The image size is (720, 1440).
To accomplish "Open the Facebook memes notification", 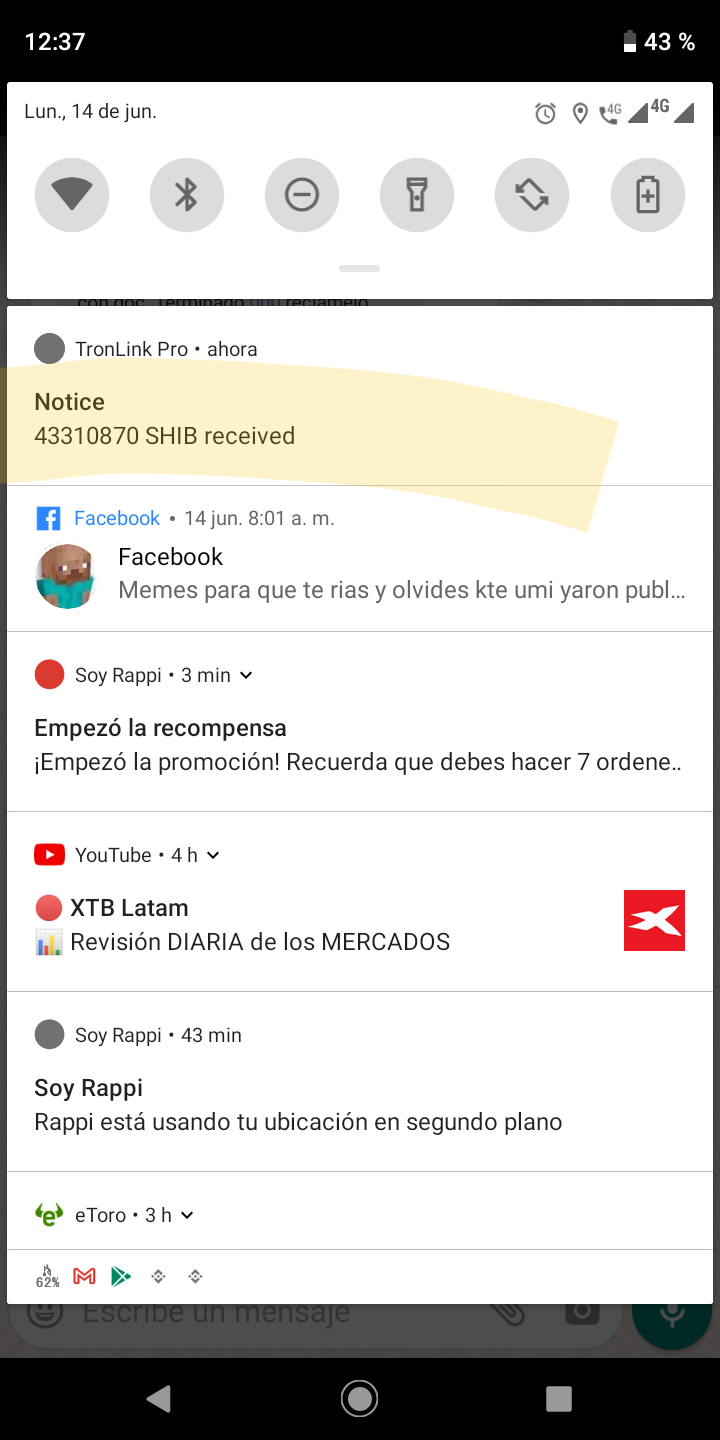I will pyautogui.click(x=400, y=574).
